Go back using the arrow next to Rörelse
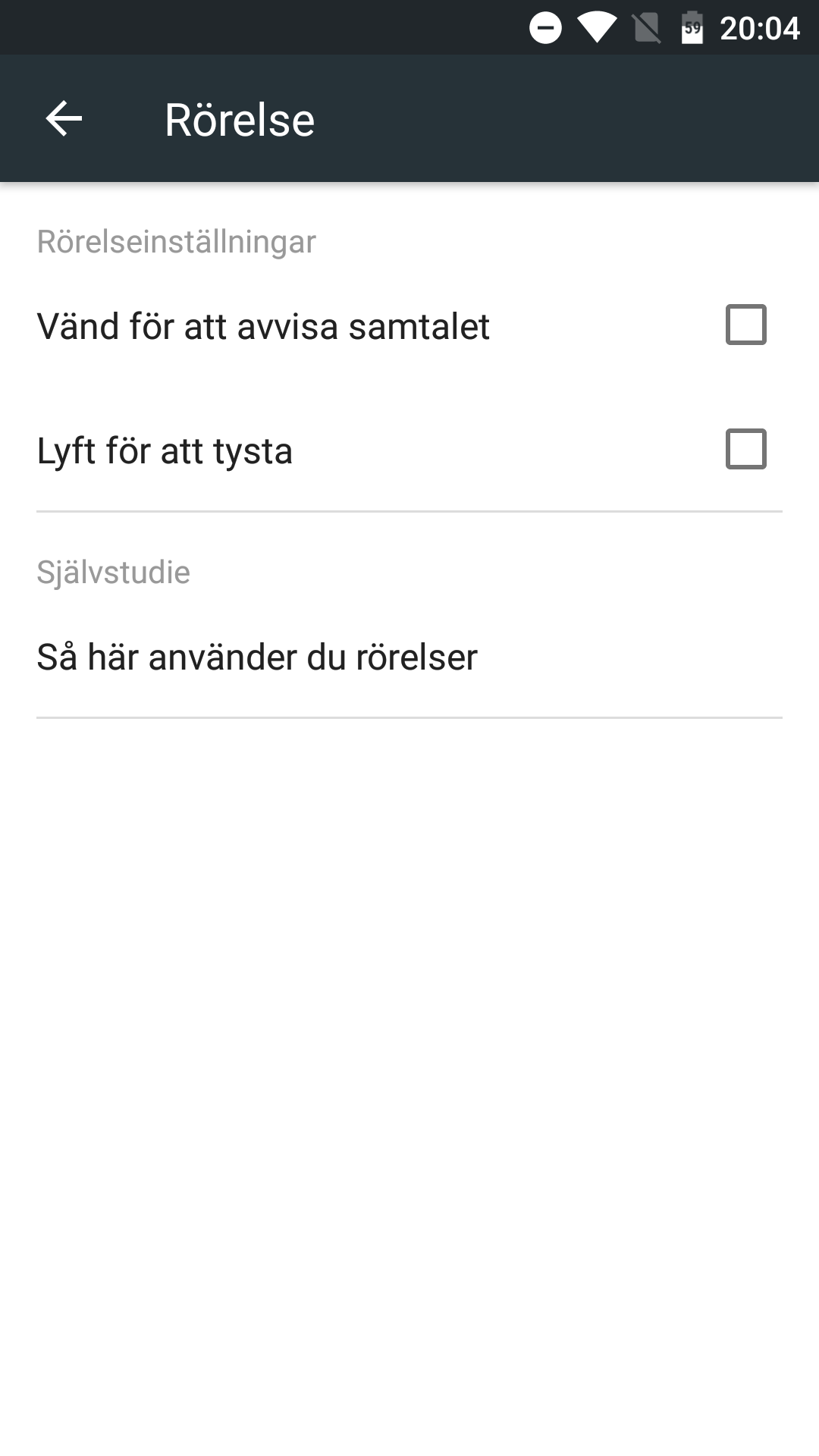The height and width of the screenshot is (1456, 819). coord(64,119)
